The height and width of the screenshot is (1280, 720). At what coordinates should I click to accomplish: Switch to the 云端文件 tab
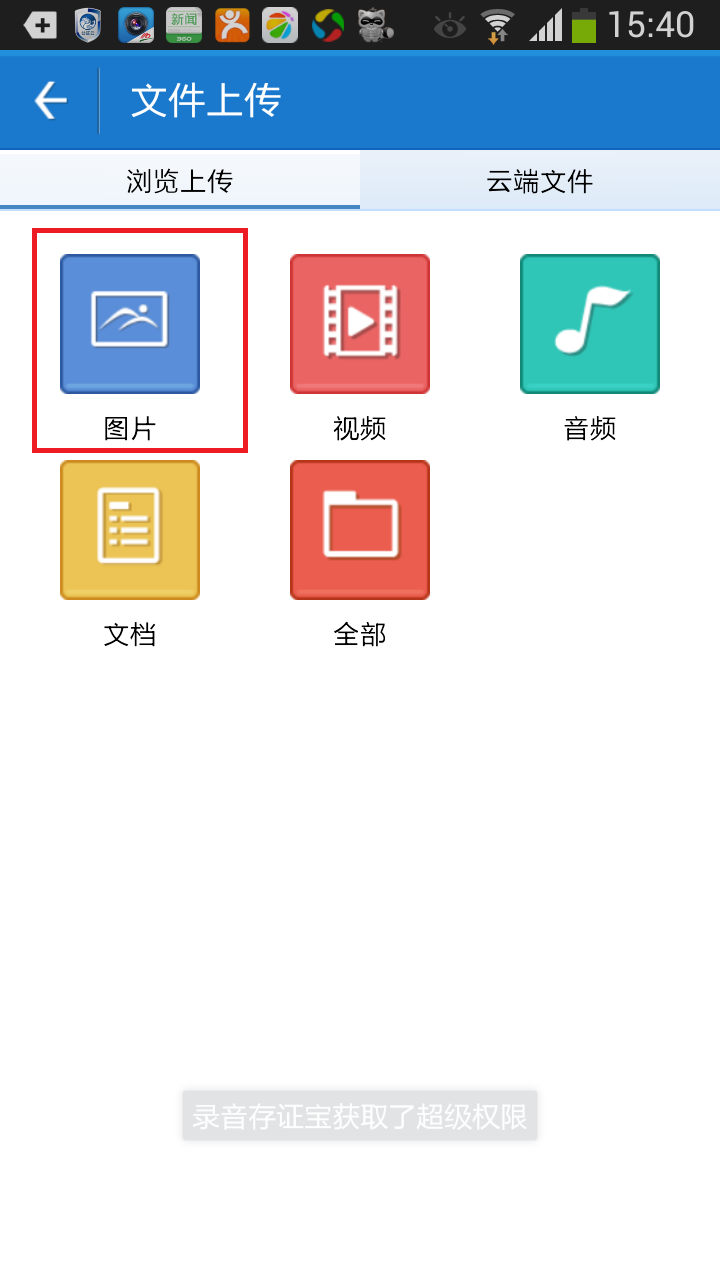pyautogui.click(x=540, y=181)
